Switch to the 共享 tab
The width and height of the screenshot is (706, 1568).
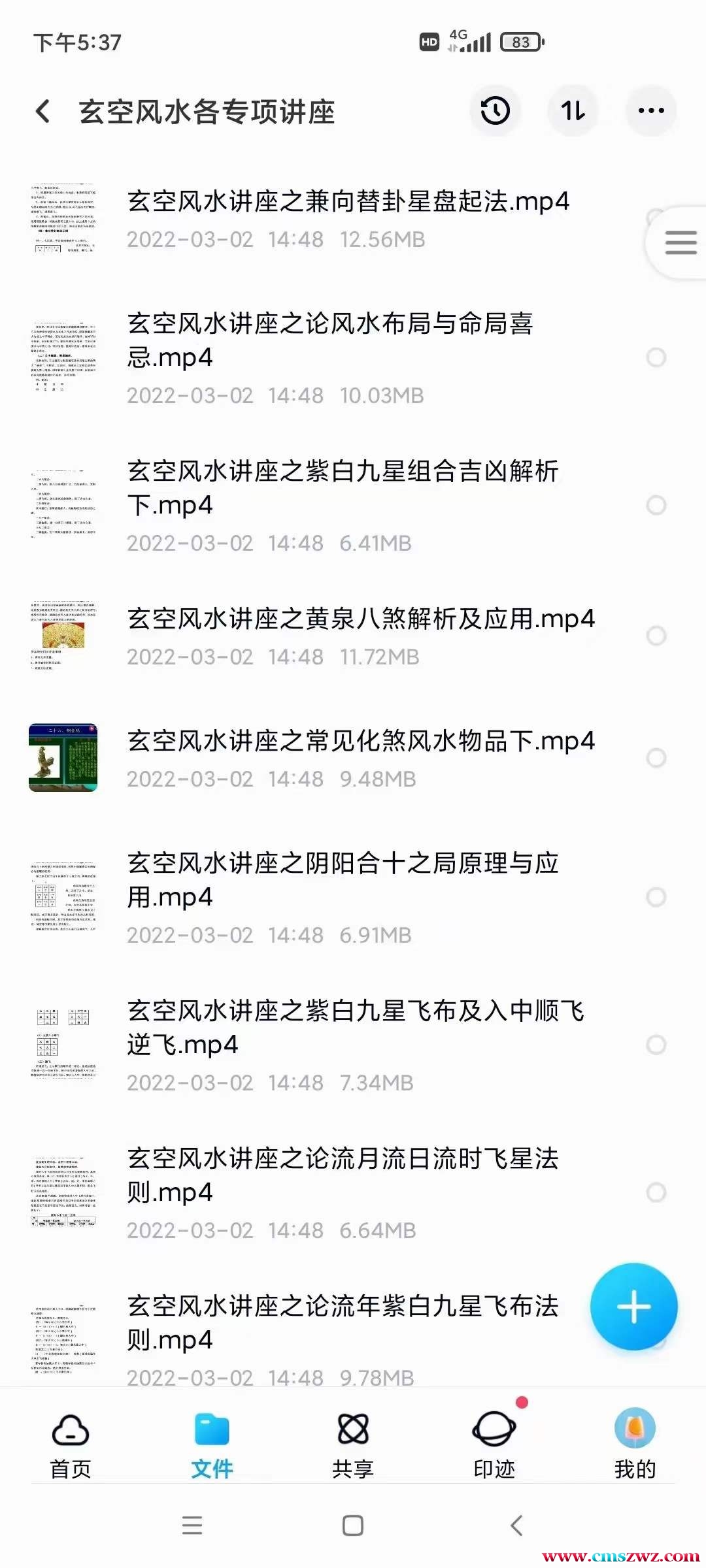353,1445
